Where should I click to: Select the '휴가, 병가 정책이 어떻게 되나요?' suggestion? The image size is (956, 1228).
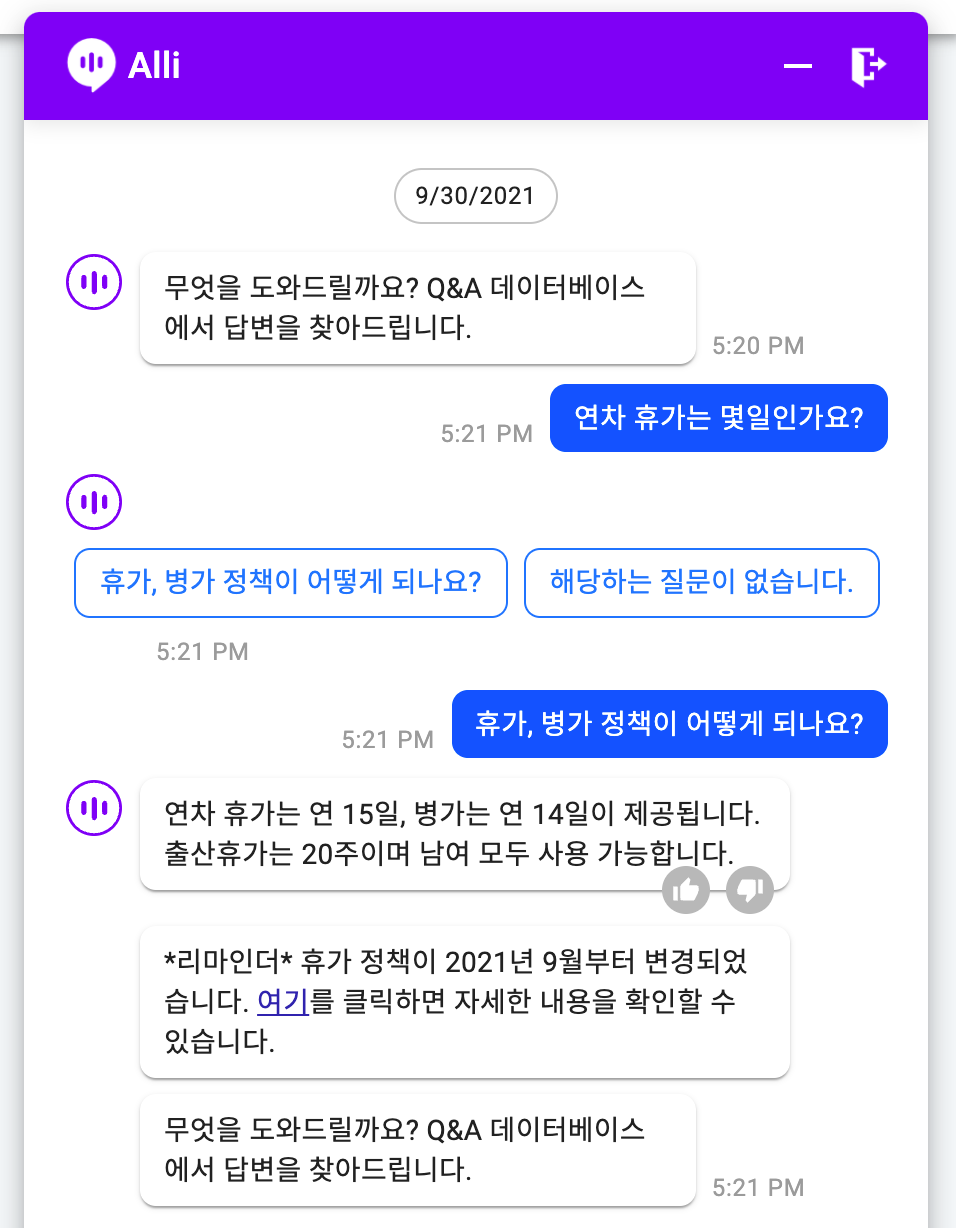click(290, 582)
